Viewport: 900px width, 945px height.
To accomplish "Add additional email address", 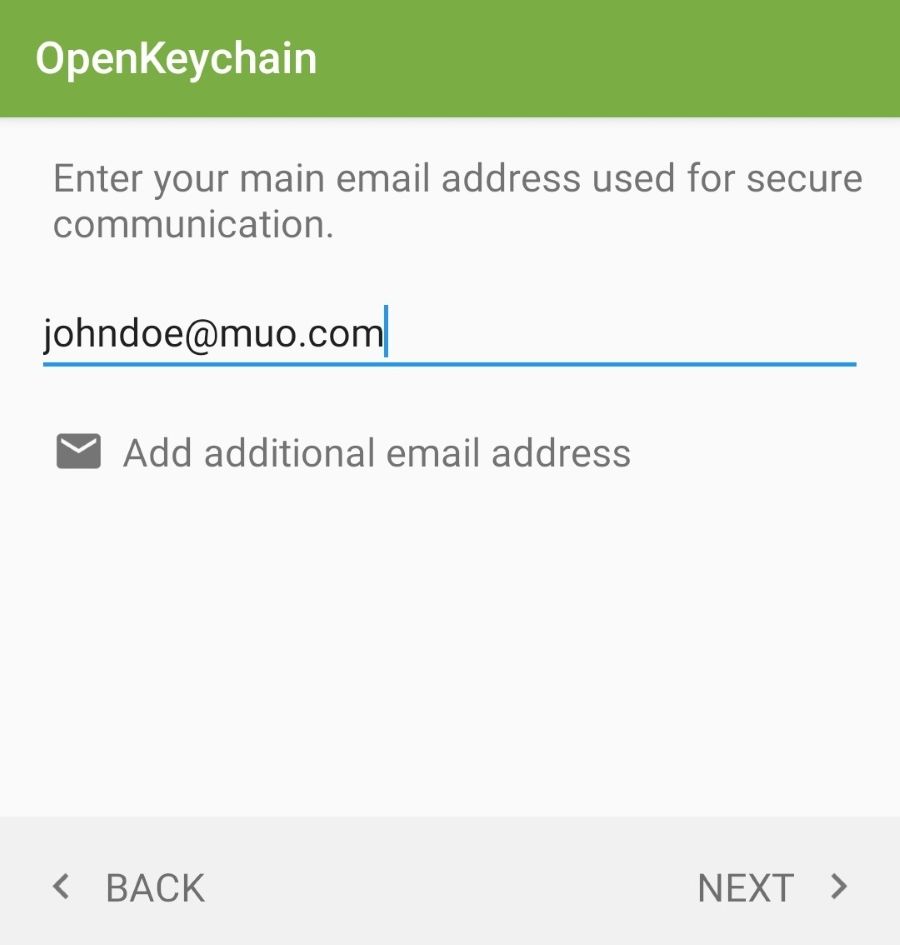I will [x=343, y=453].
